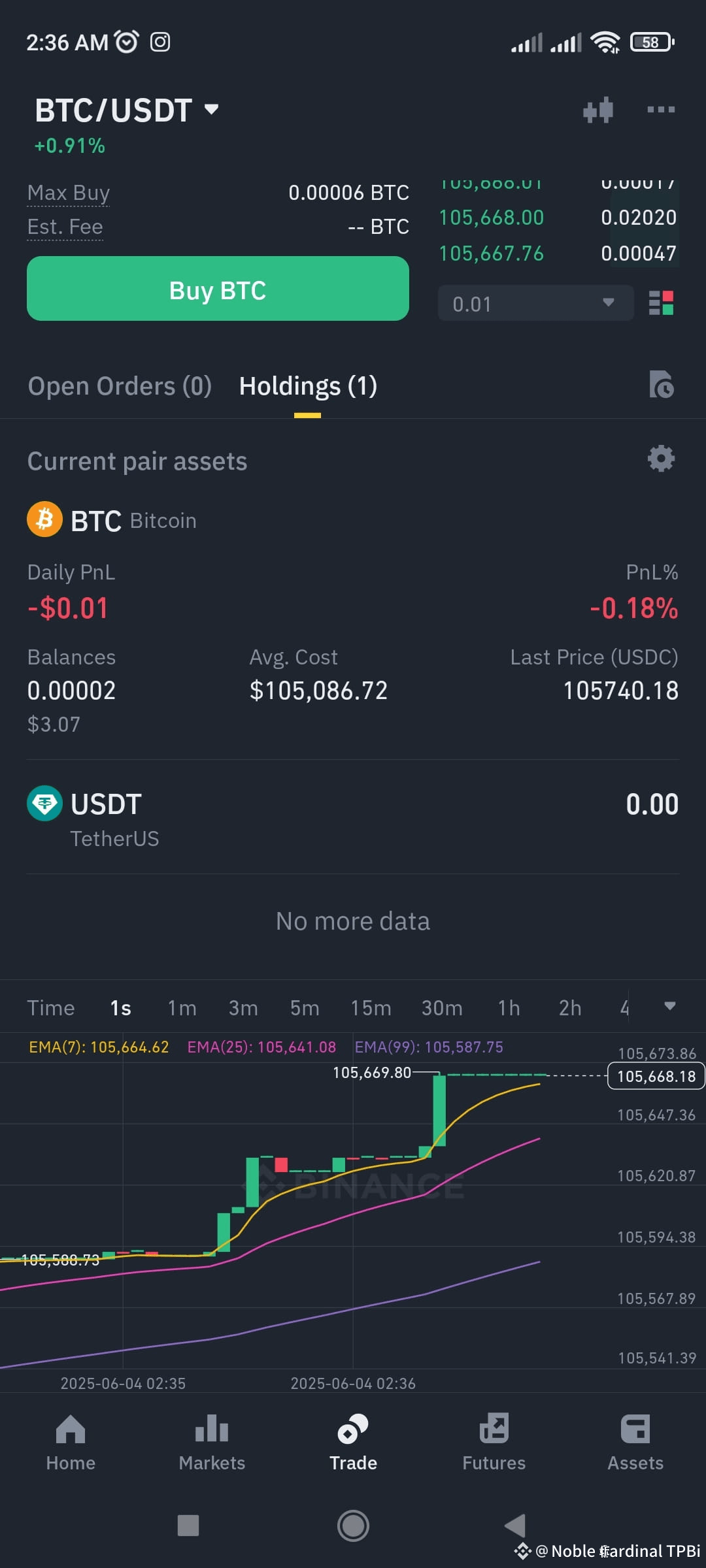The width and height of the screenshot is (706, 1568).
Task: Open the 0.01 price precision dropdown
Action: click(535, 303)
